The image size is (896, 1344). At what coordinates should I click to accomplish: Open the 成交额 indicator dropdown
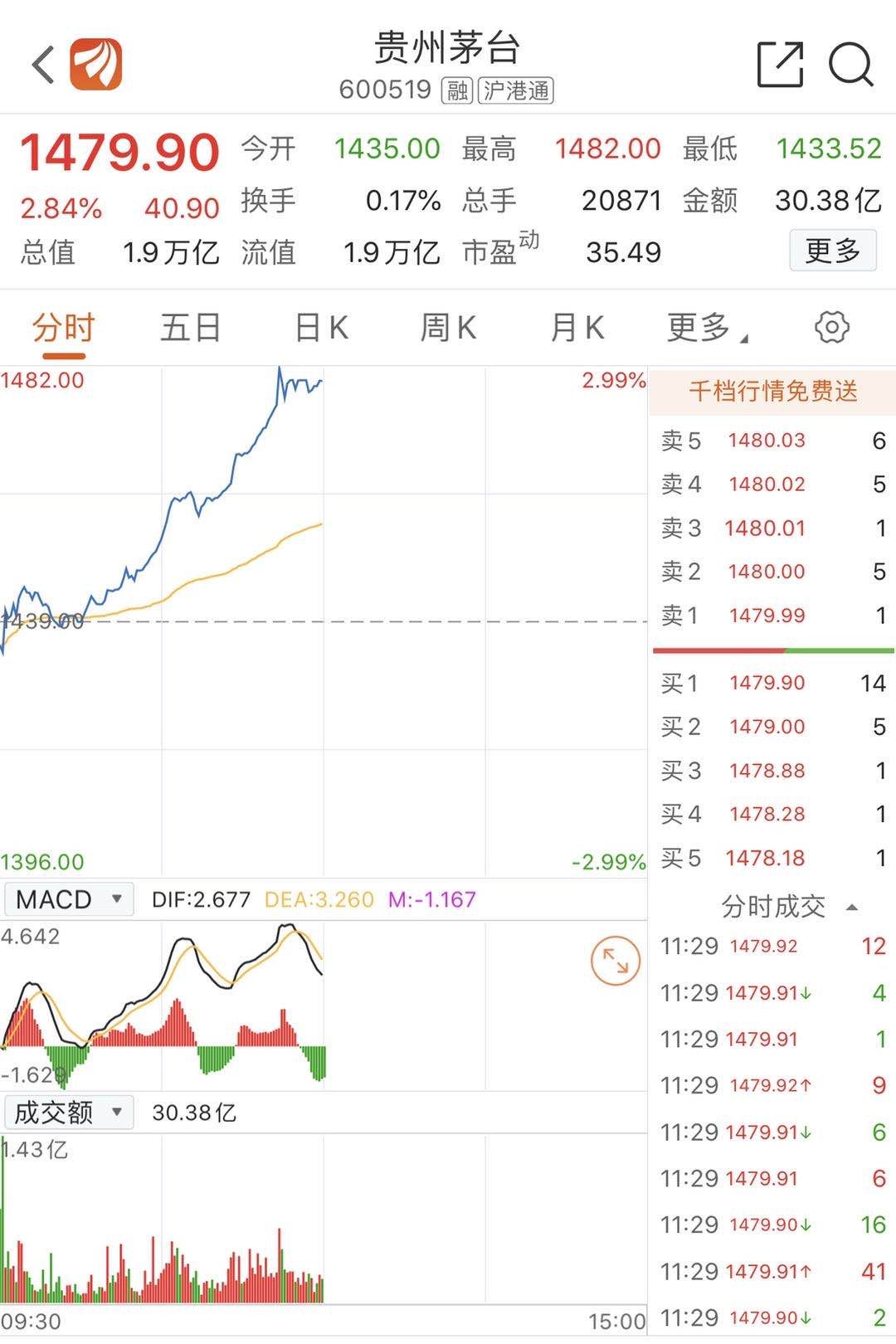coord(70,1113)
